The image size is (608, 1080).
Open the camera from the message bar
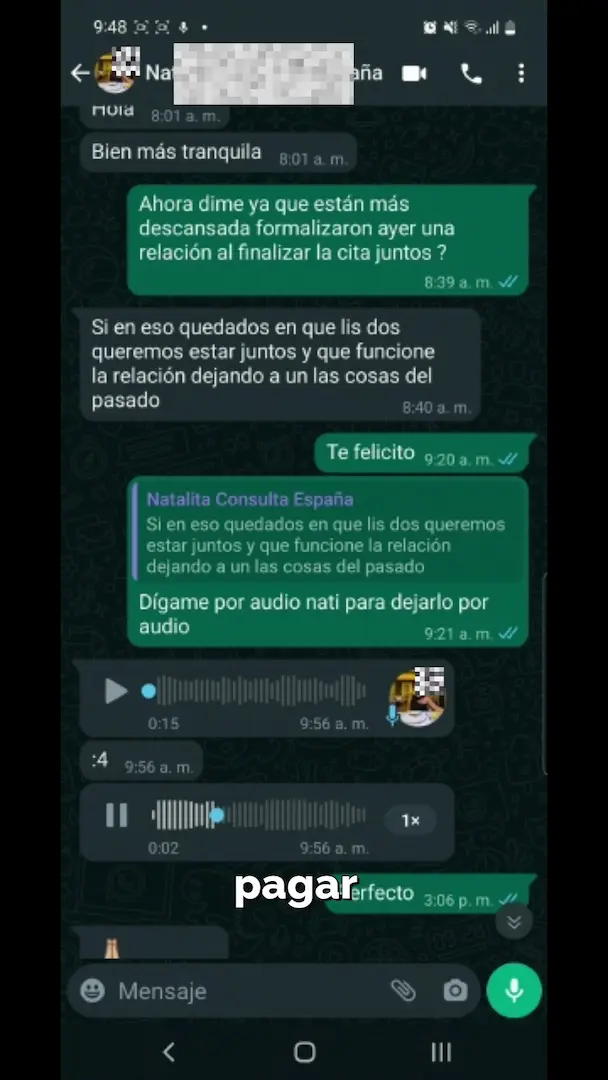coord(455,991)
